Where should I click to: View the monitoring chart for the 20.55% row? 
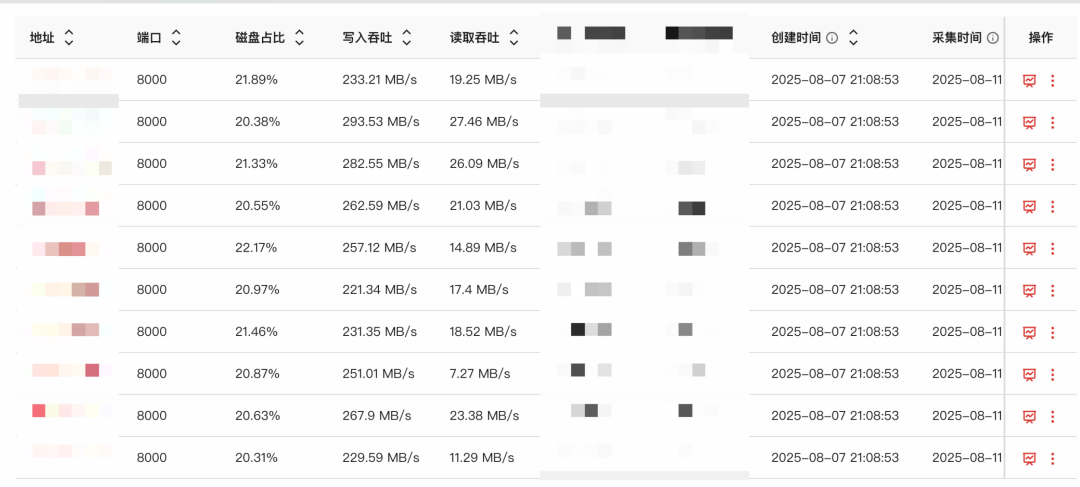coord(1029,206)
